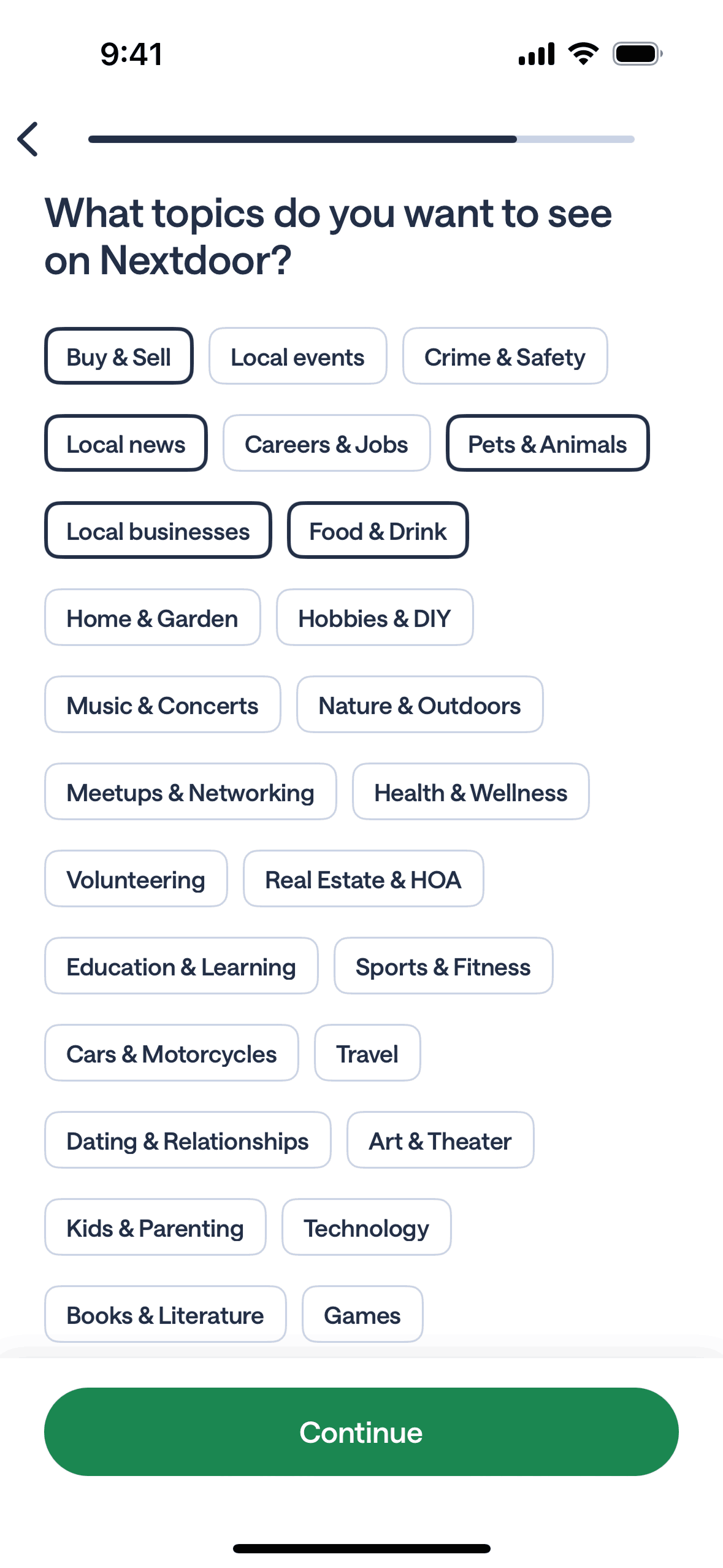The image size is (723, 1568).
Task: Pick the Hobbies & DIY topic
Action: tap(374, 618)
